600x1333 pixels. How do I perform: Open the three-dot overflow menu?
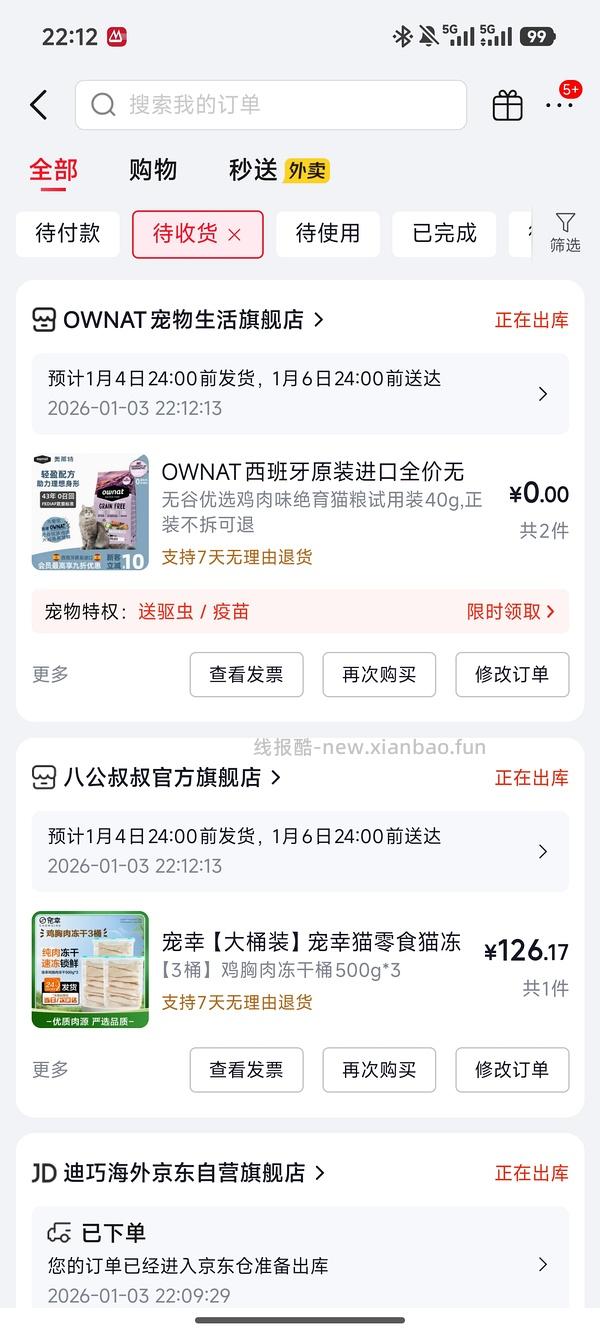tap(559, 105)
